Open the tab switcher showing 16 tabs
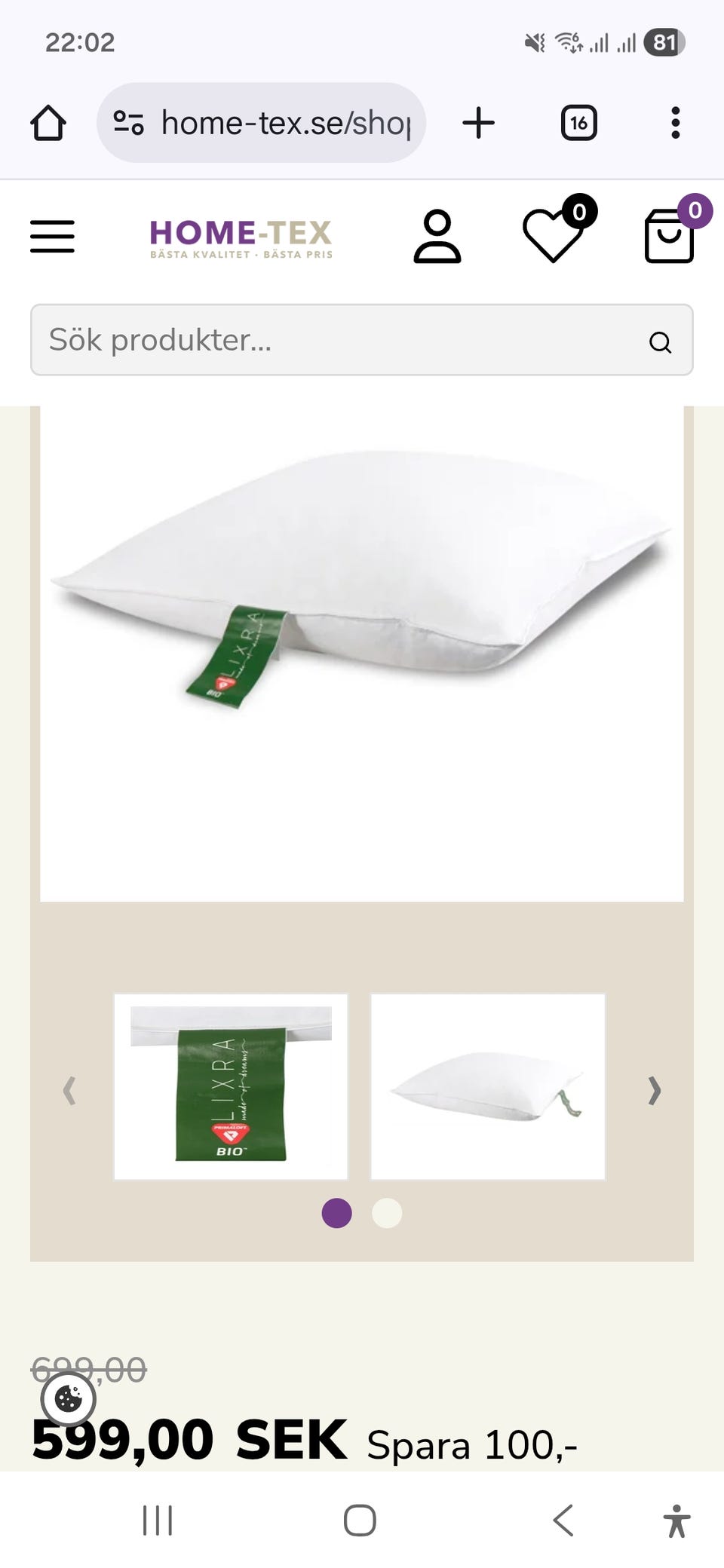The height and width of the screenshot is (1568, 724). click(x=578, y=123)
